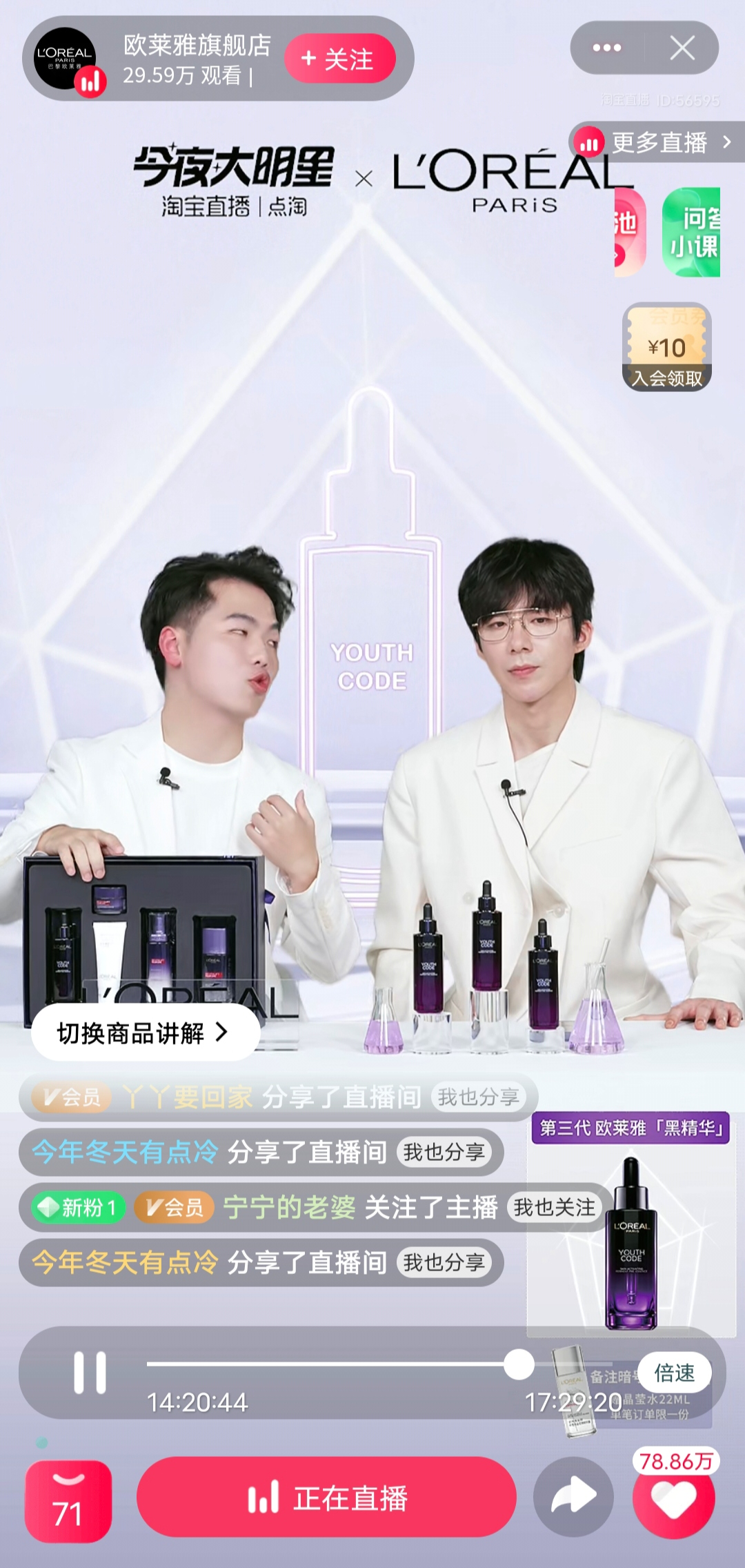
Task: Jump to live with 正在直播
Action: point(327,1498)
